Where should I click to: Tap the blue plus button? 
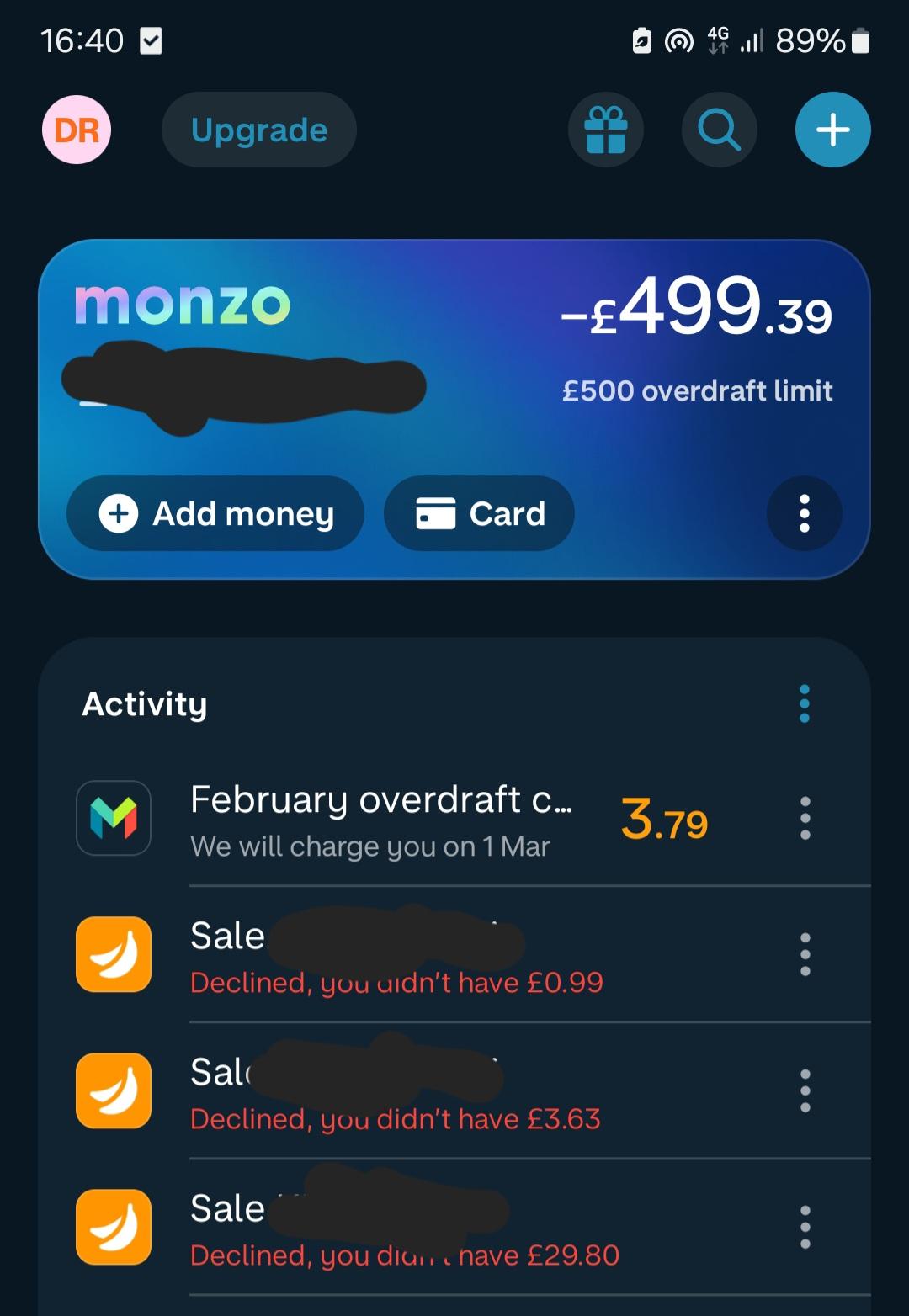(832, 130)
